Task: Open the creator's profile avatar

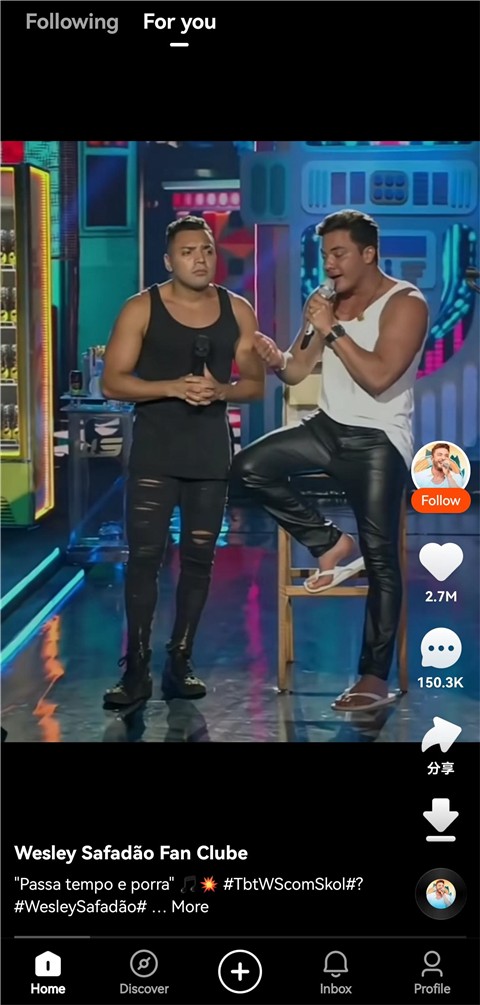Action: coord(440,465)
